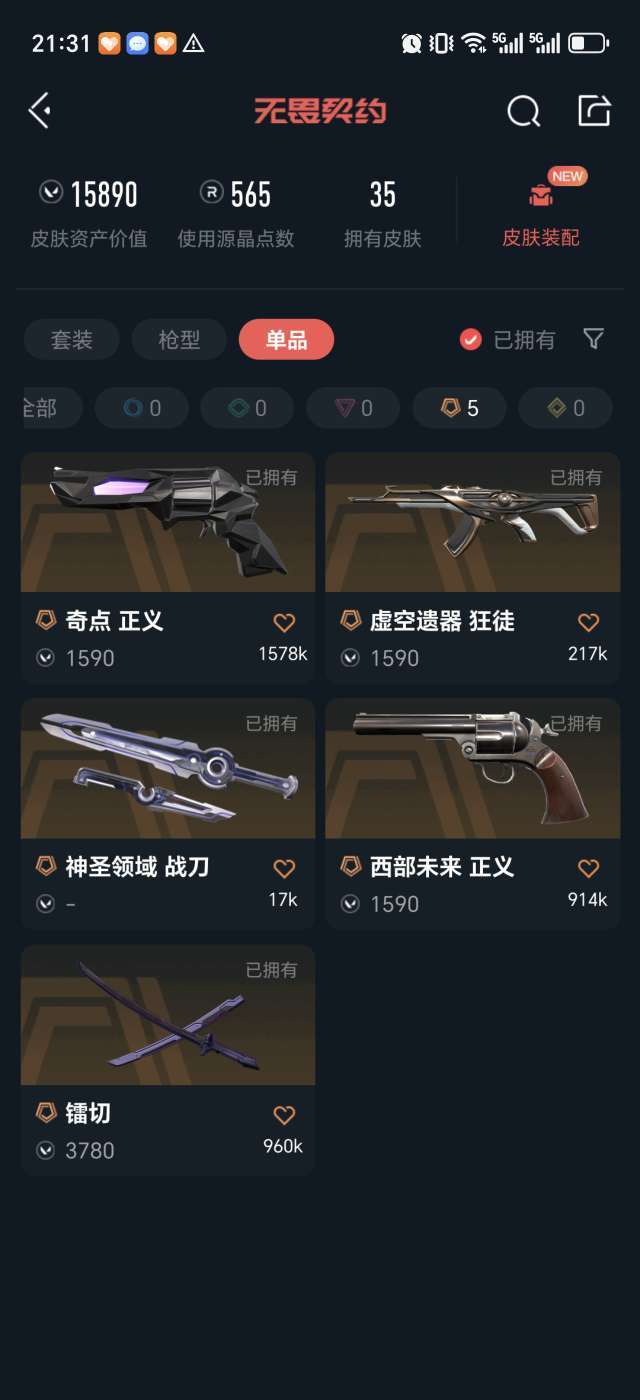Filter by the orange tier showing 5

[x=460, y=408]
